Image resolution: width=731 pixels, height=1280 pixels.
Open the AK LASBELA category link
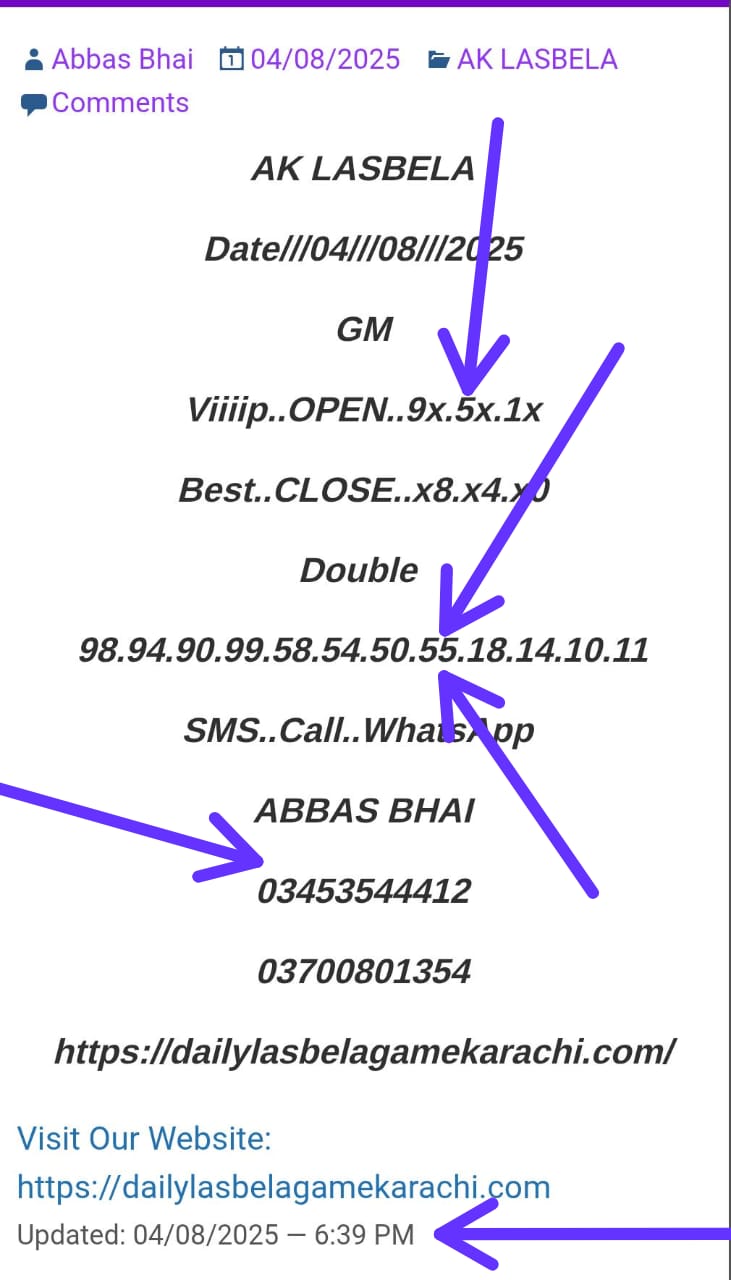pos(536,60)
